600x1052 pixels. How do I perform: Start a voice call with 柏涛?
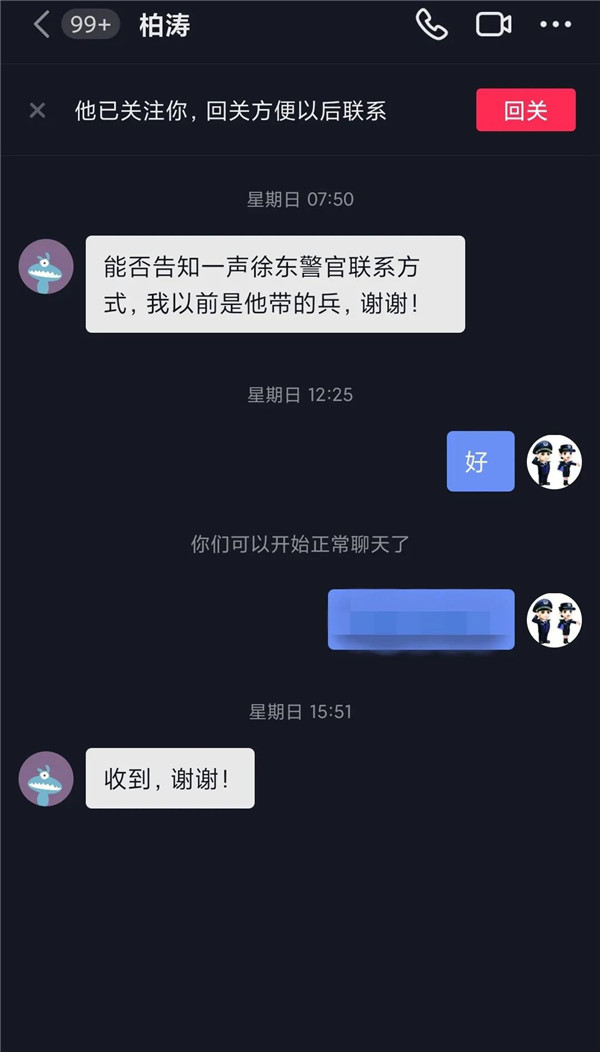pyautogui.click(x=432, y=25)
